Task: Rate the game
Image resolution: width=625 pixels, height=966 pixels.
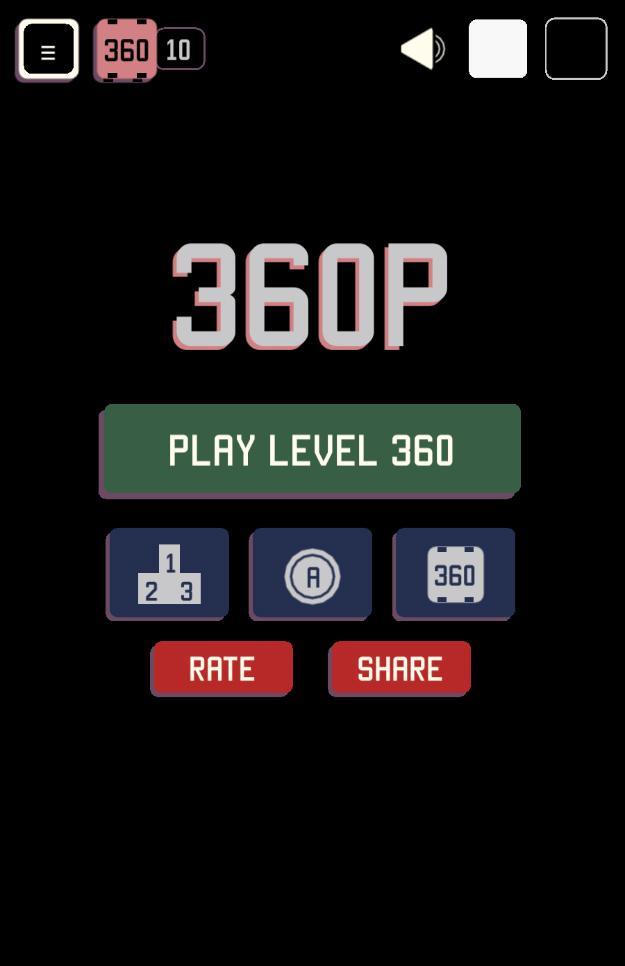Action: point(222,668)
